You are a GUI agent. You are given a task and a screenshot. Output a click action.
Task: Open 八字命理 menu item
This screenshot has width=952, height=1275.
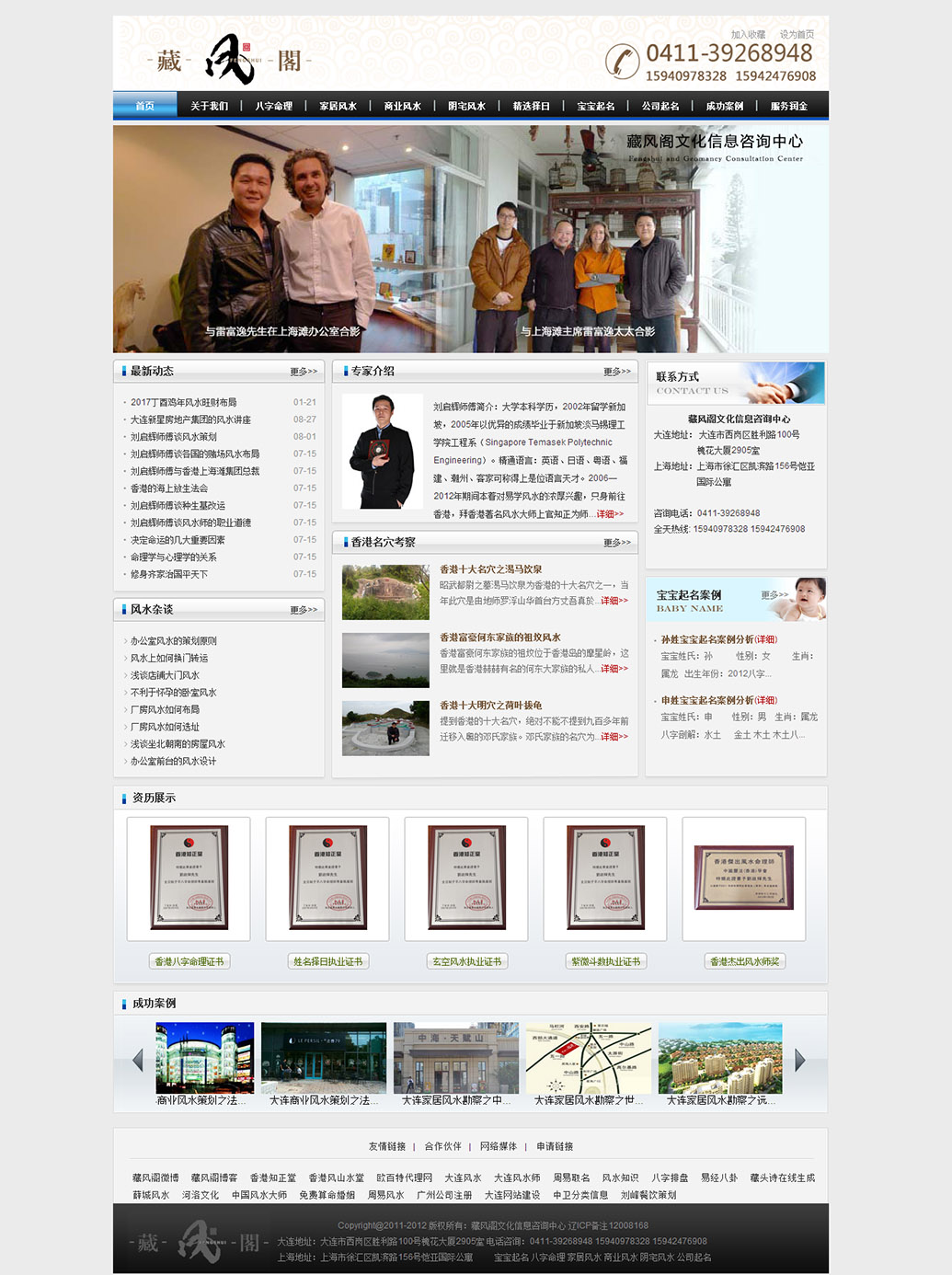[273, 106]
